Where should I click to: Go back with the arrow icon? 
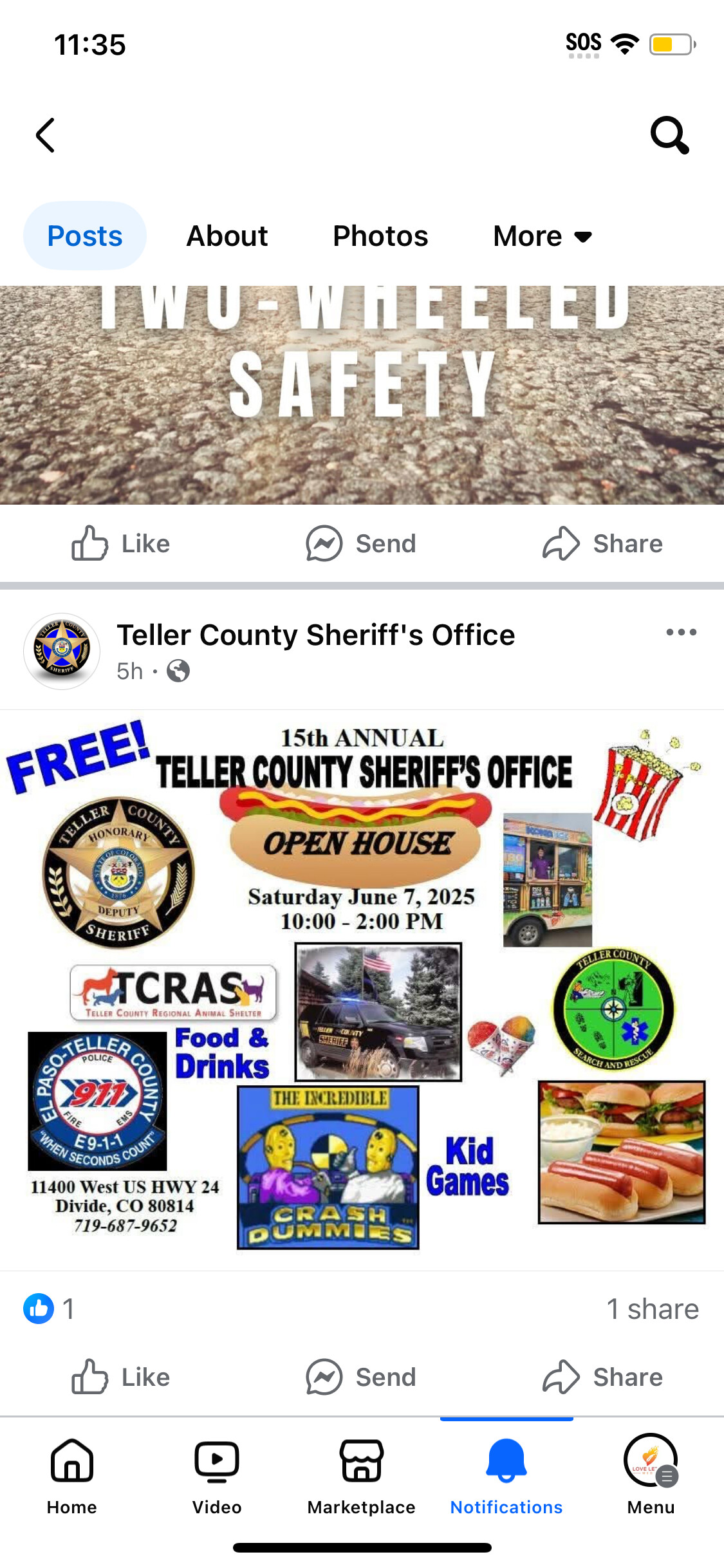click(45, 135)
